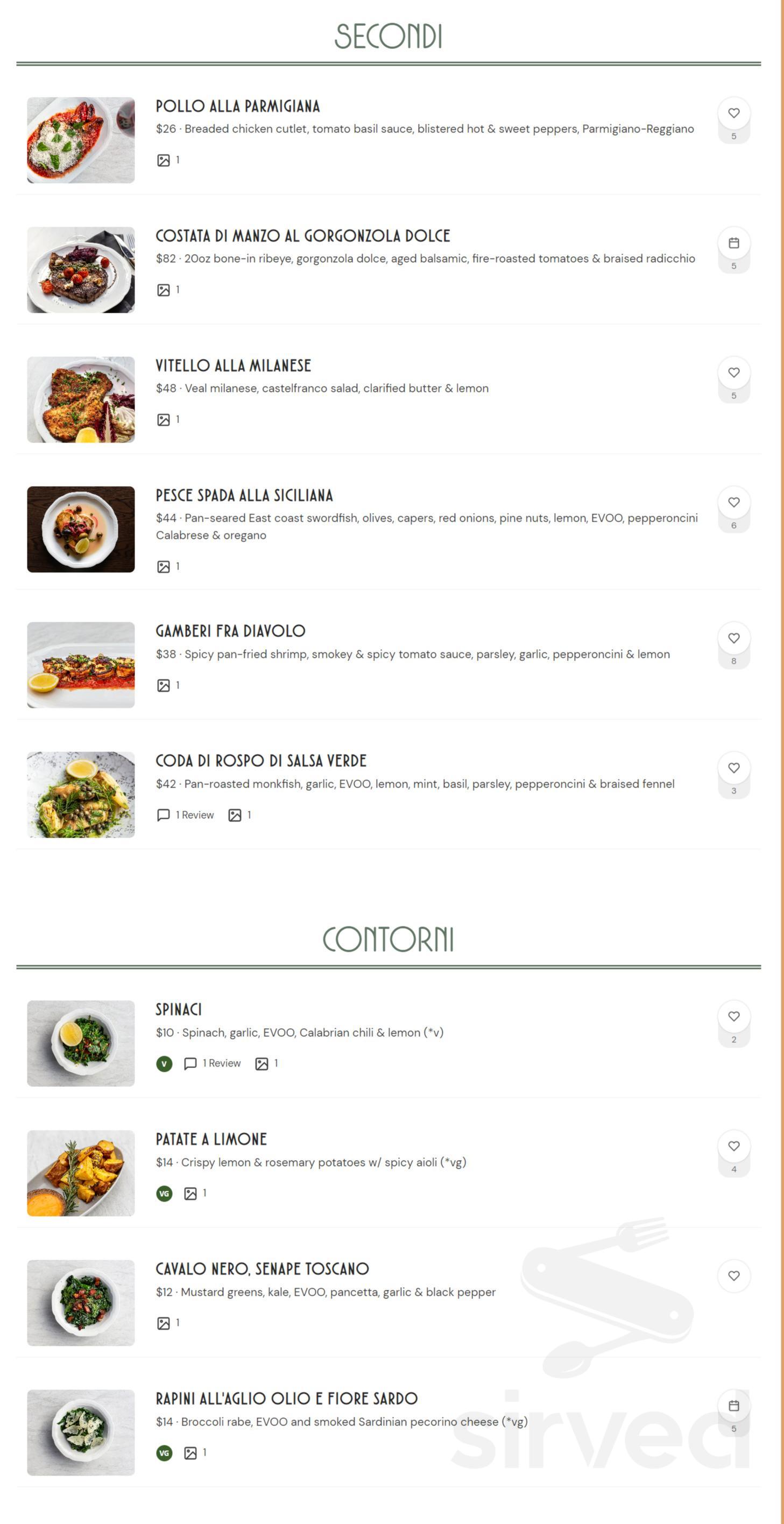The image size is (784, 1524).
Task: Toggle the heart favorite on Pesce Spada alla Siciliana
Action: [x=733, y=502]
